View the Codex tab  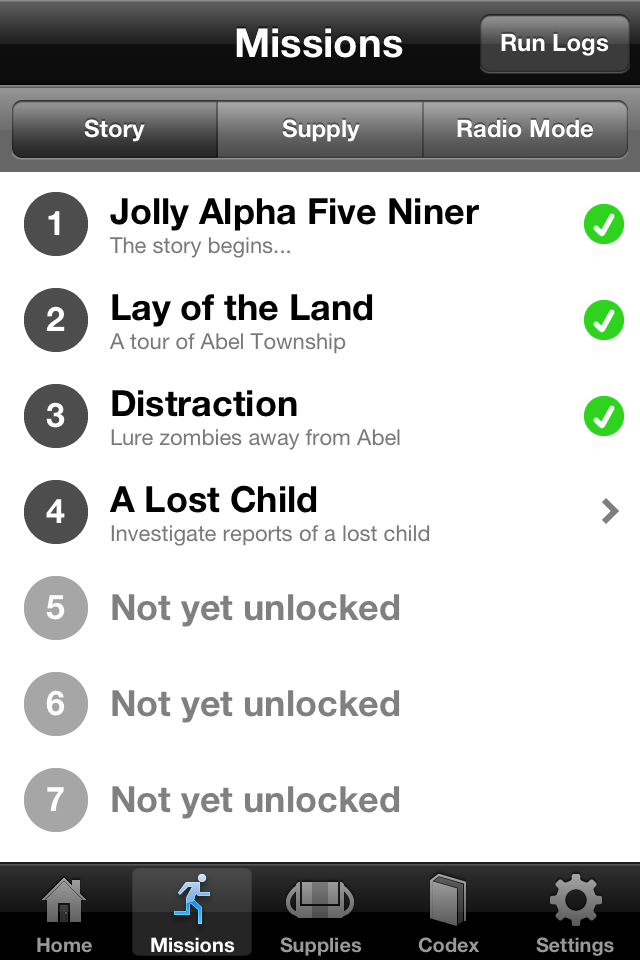pos(448,914)
